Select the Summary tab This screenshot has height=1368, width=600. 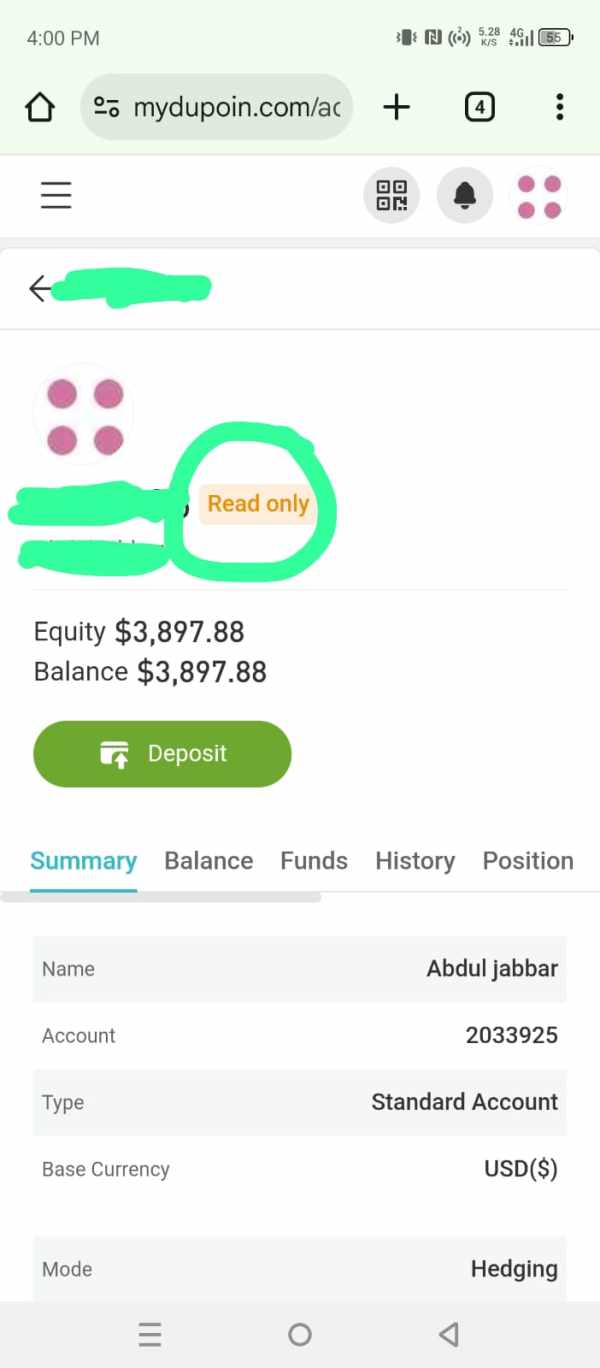click(84, 861)
